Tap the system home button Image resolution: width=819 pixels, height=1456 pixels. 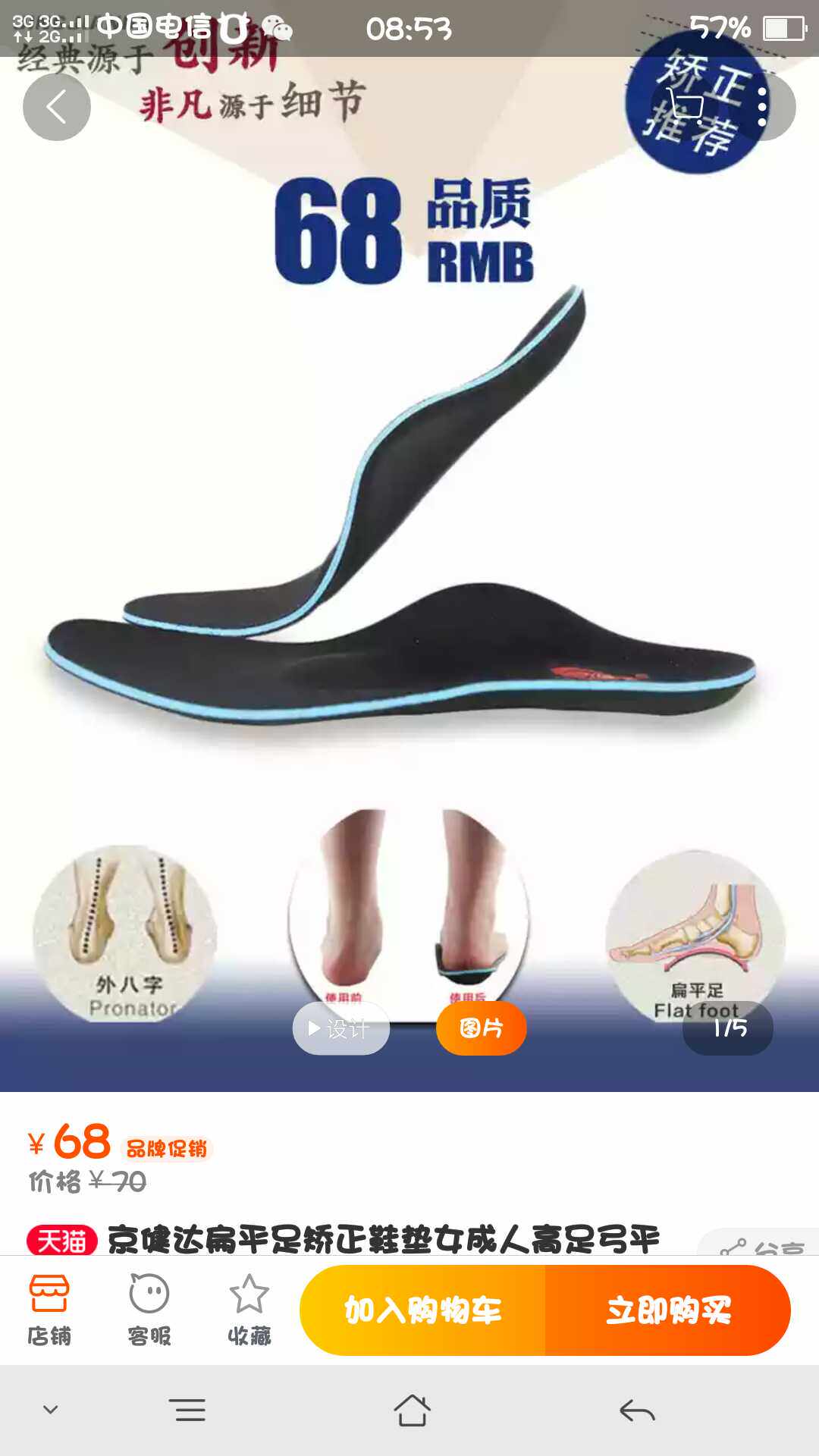pyautogui.click(x=412, y=1410)
